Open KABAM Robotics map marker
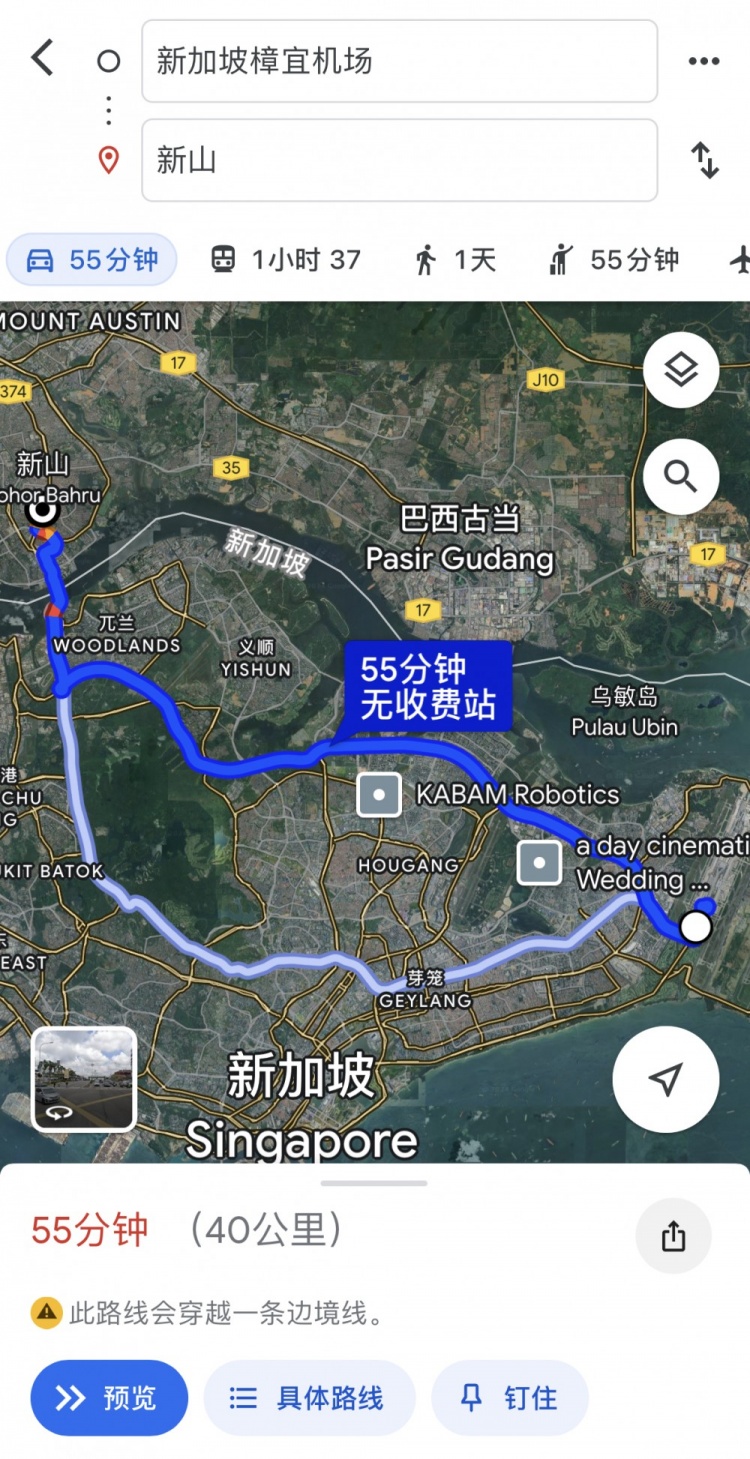750x1459 pixels. pyautogui.click(x=380, y=795)
